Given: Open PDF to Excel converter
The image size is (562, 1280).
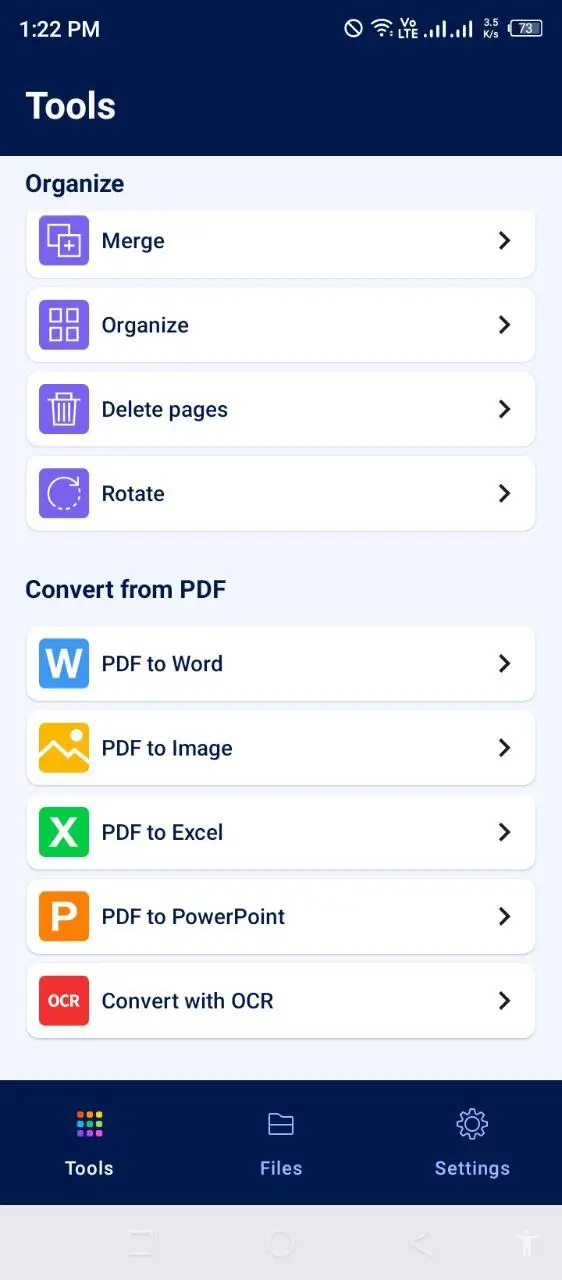Looking at the screenshot, I should tap(281, 832).
